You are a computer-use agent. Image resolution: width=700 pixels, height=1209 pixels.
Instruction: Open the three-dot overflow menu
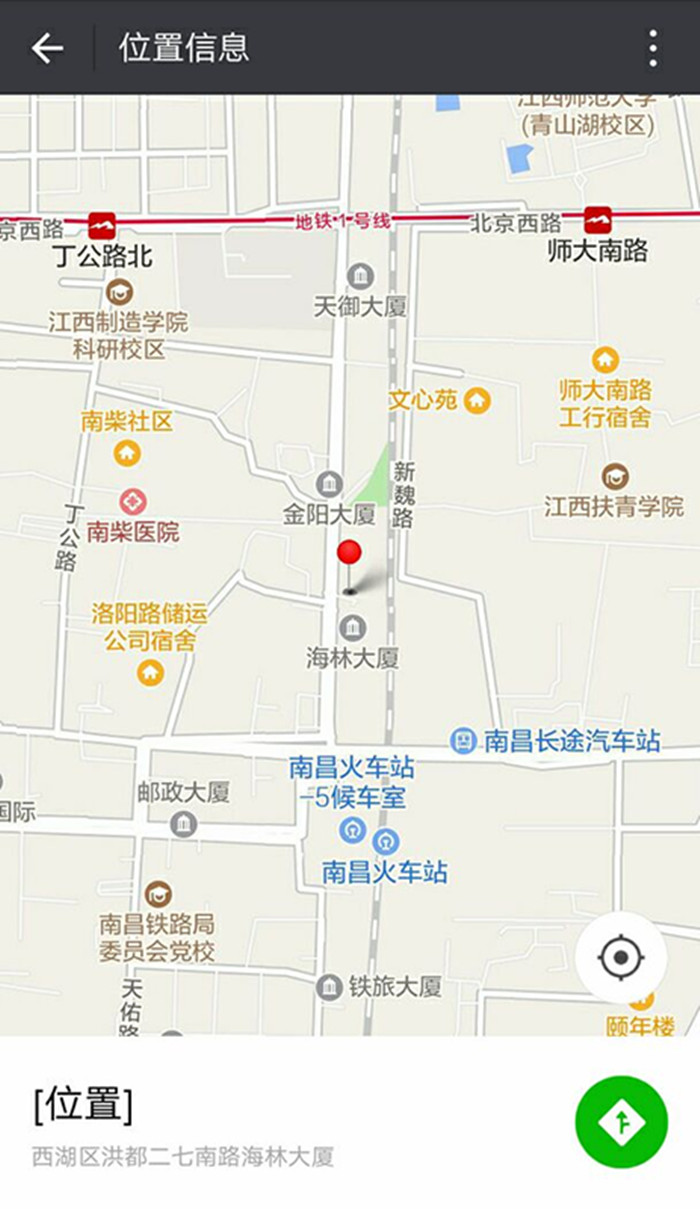[x=653, y=48]
